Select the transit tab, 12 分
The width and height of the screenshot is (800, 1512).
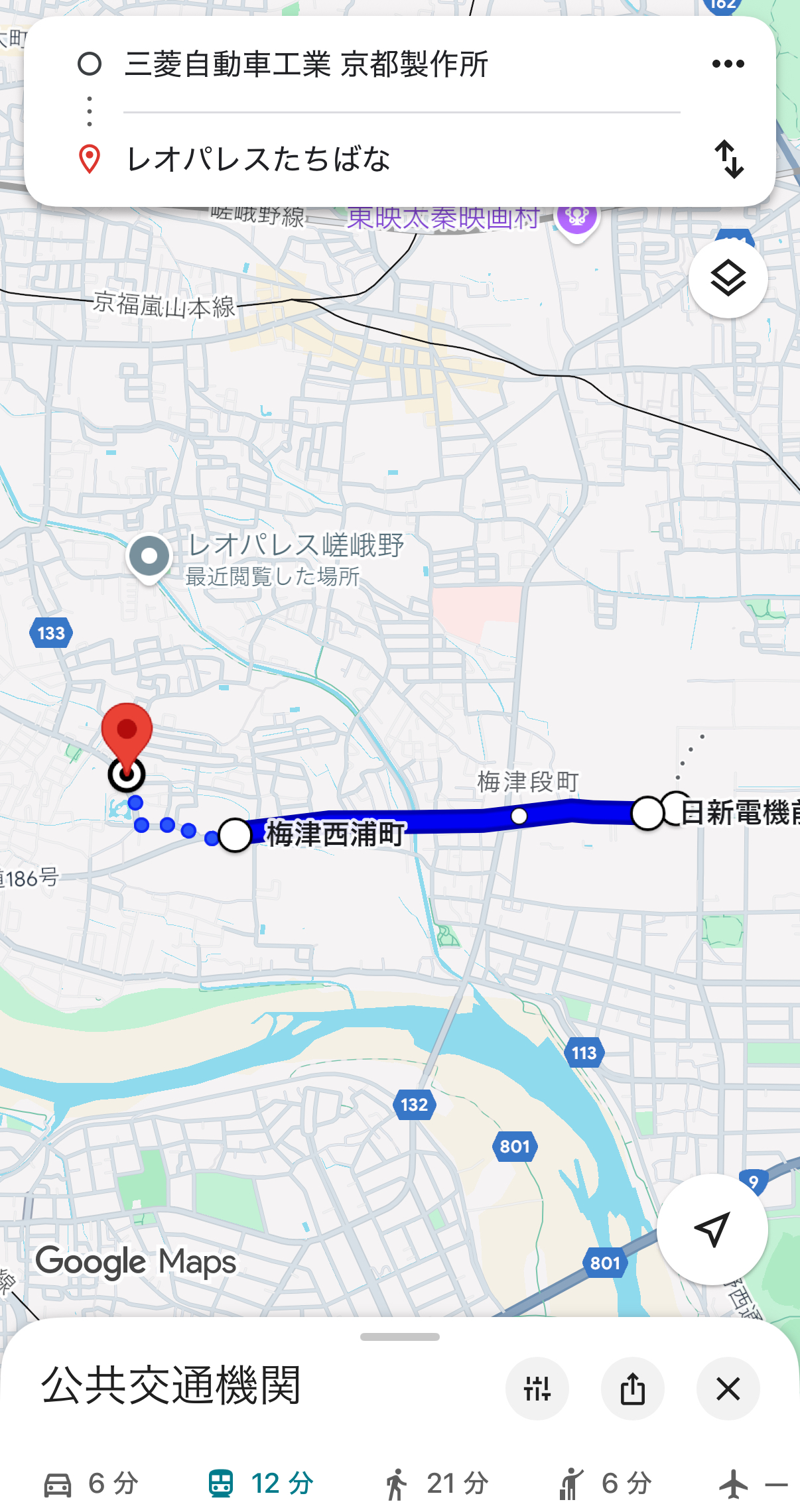[x=261, y=1483]
